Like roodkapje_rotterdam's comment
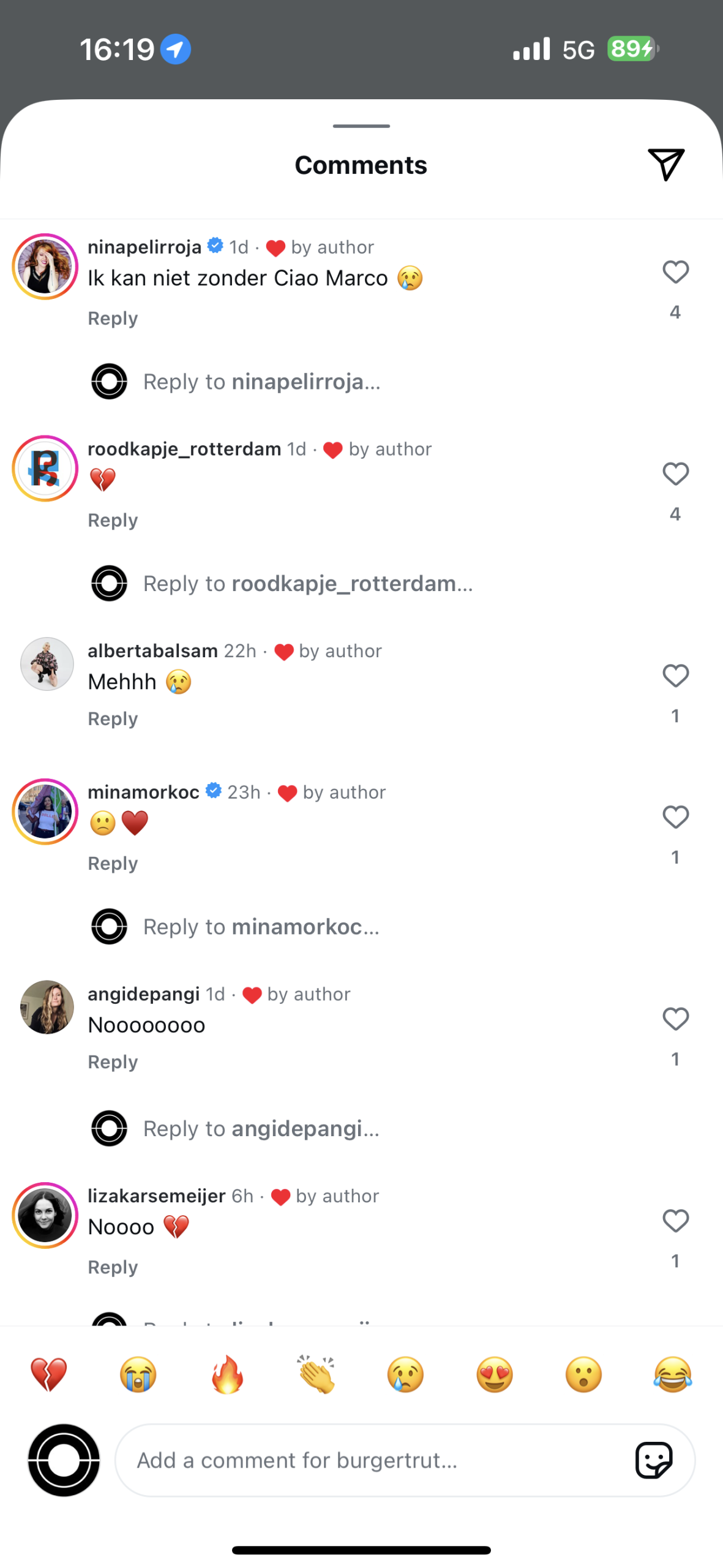 [x=675, y=473]
